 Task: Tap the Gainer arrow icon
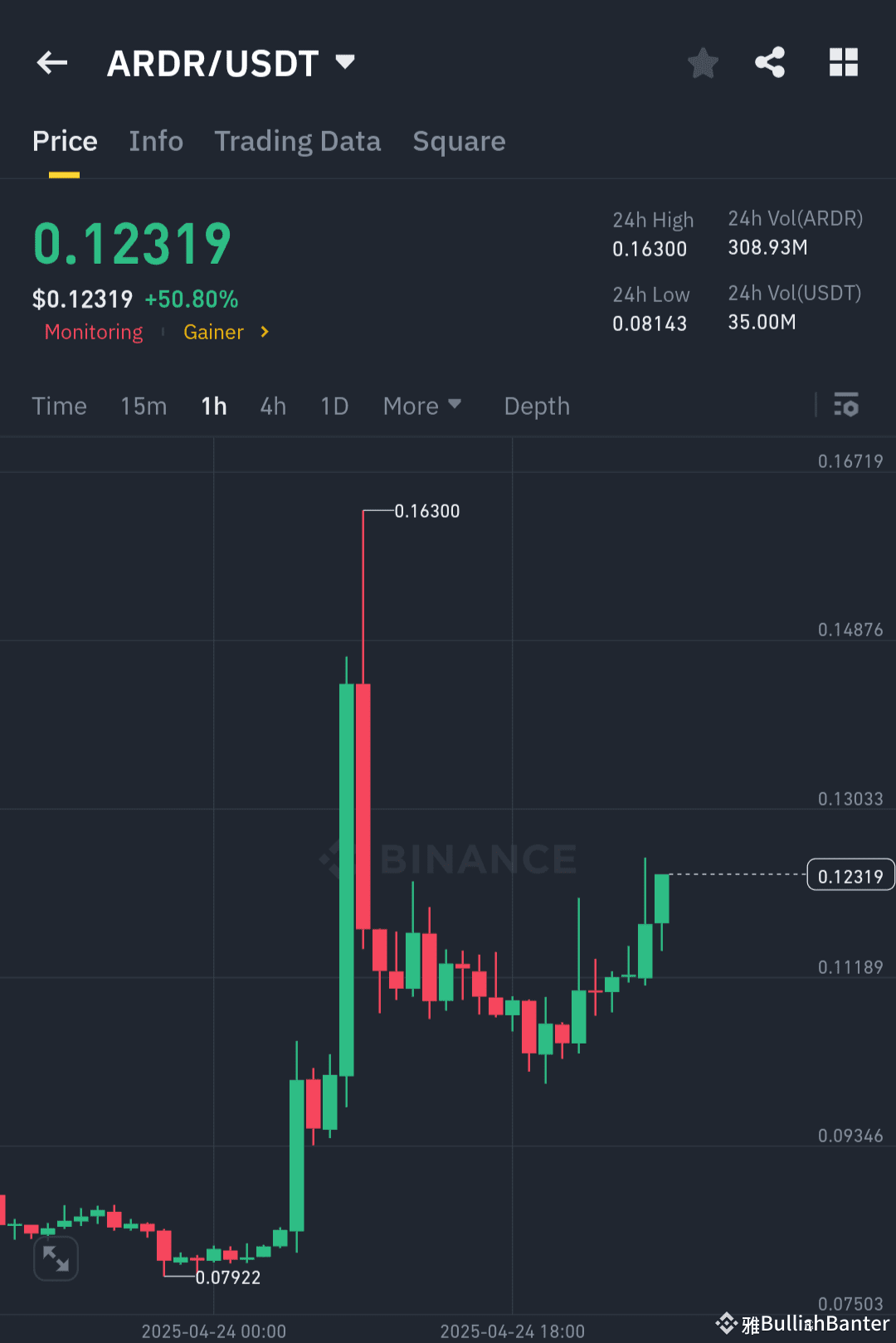264,332
